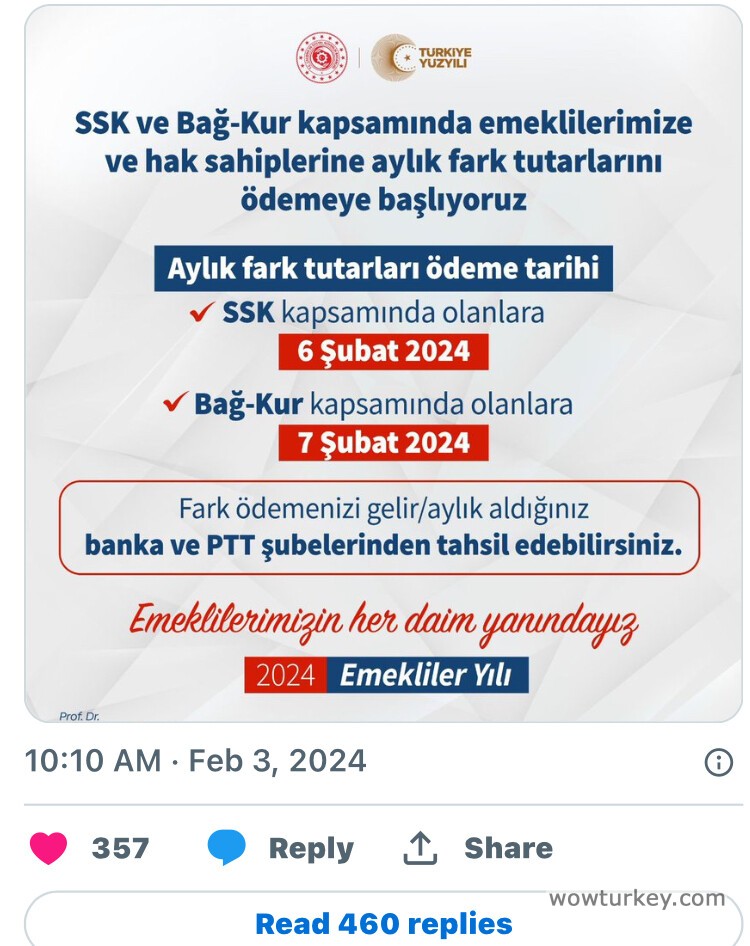This screenshot has height=946, width=750.
Task: Open the 10:10 AM · Feb 3, 2024 timestamp
Action: coord(195,761)
